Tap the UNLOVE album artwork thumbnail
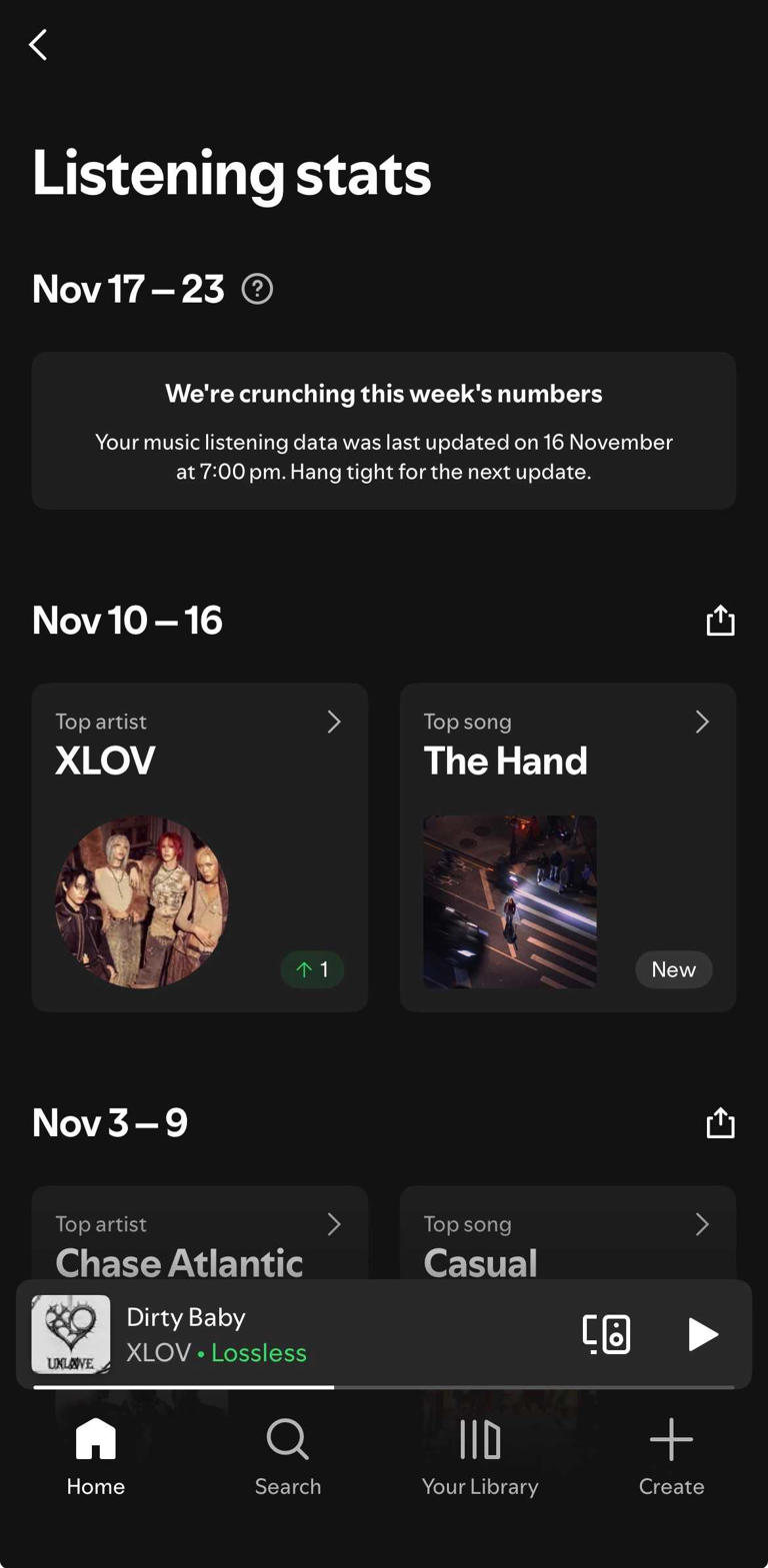 70,1334
